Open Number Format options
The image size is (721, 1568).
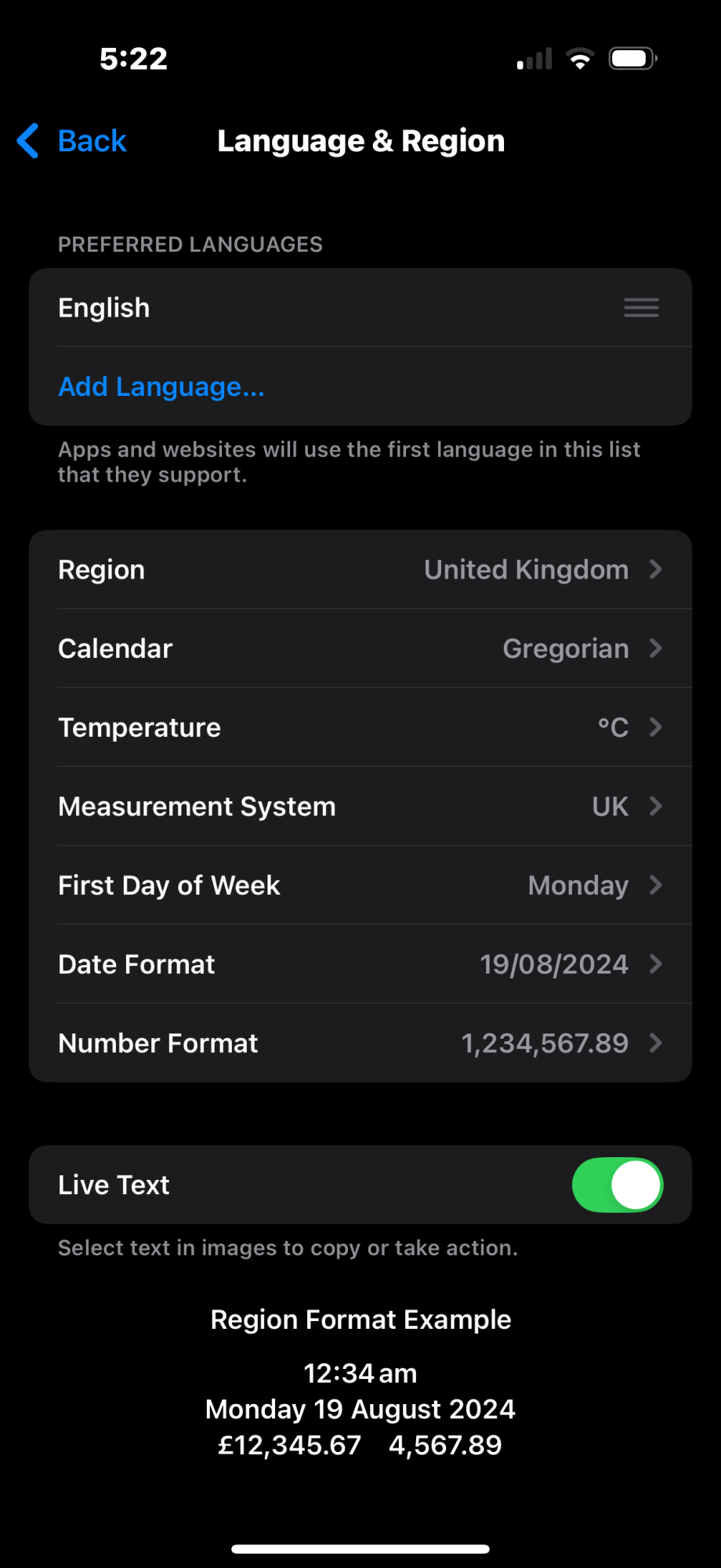point(360,1044)
